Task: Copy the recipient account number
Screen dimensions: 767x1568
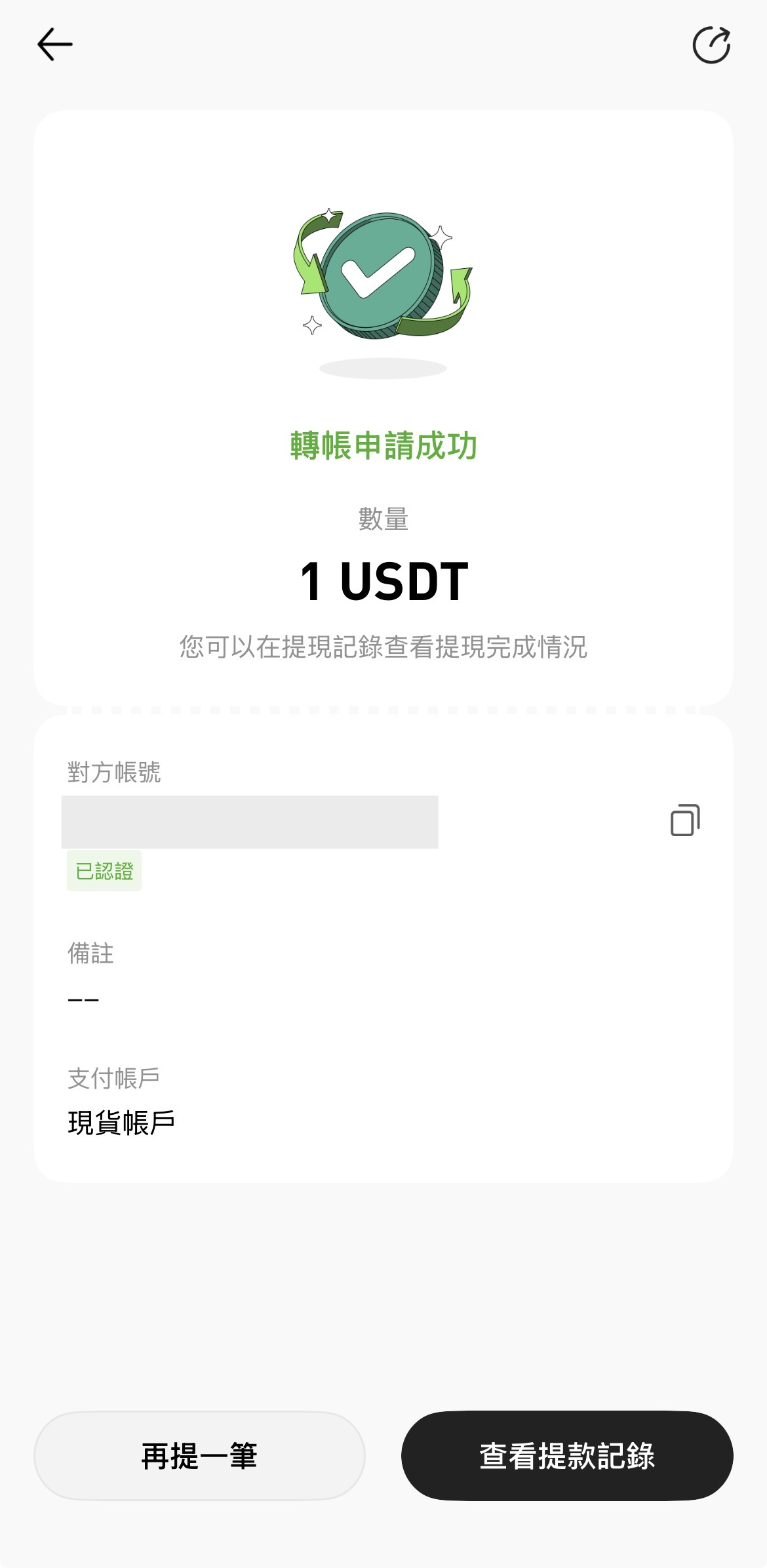Action: coord(685,820)
